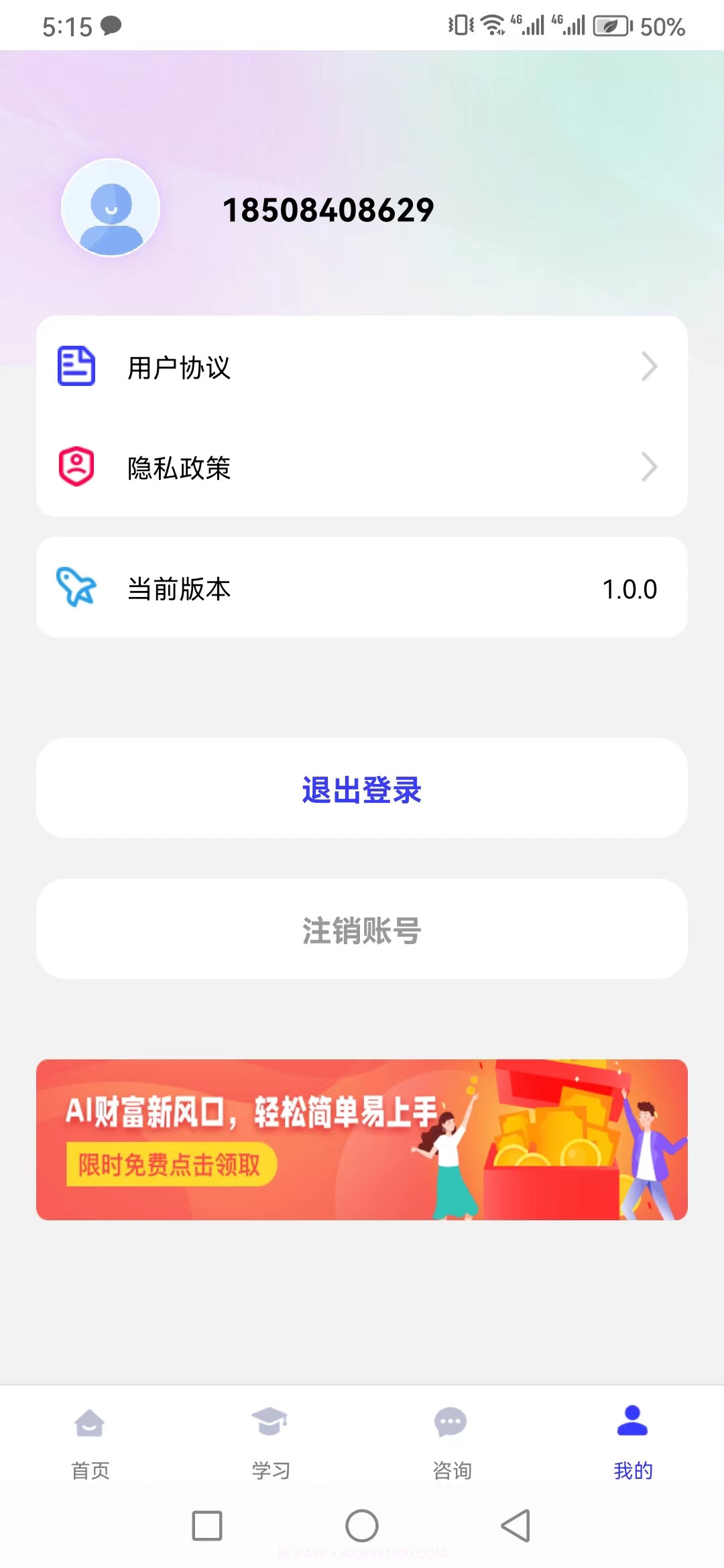Click the pink 隐私政策 shield icon
The image size is (724, 1568).
click(x=76, y=467)
